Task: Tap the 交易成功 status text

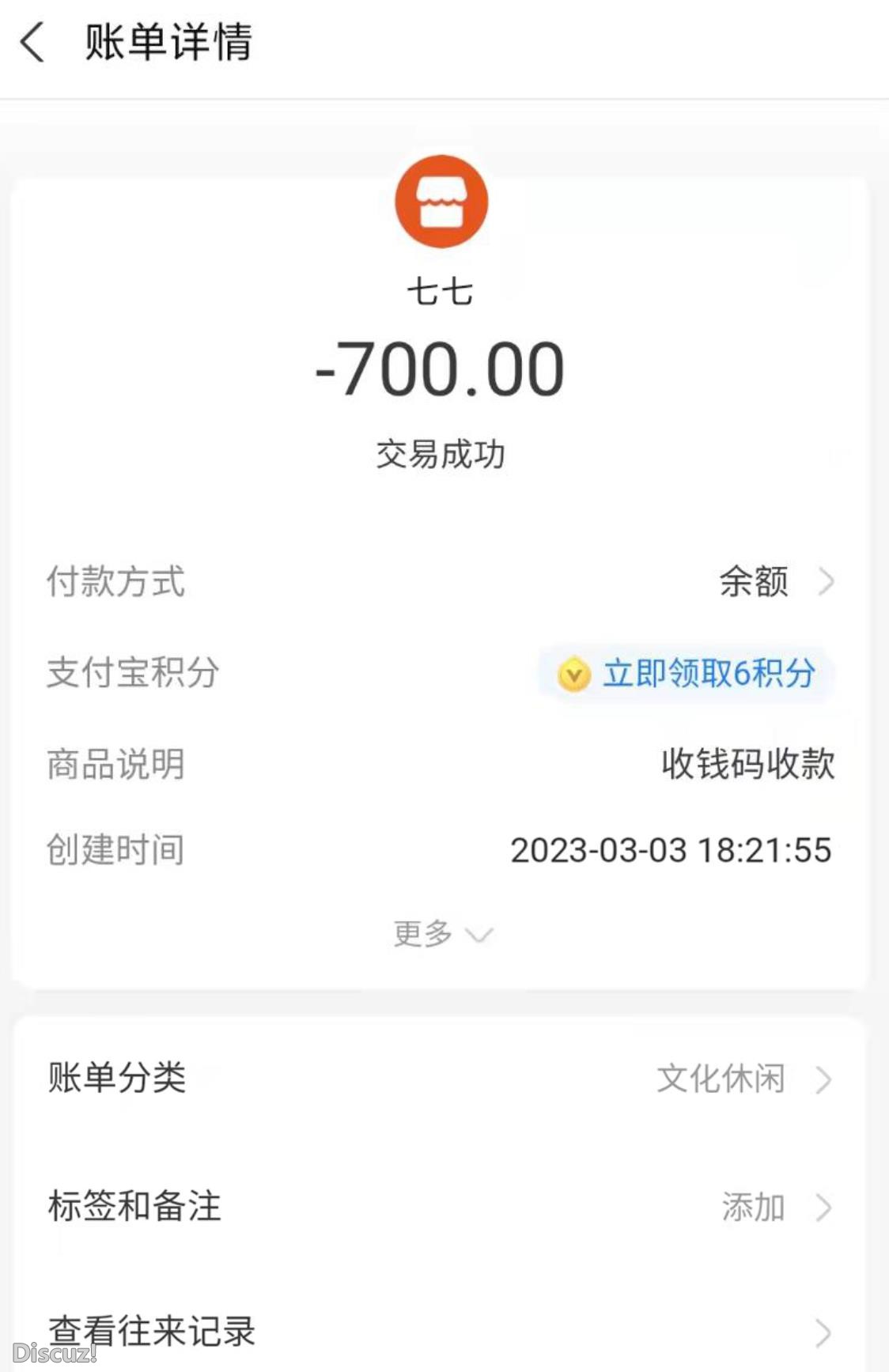Action: pos(443,453)
